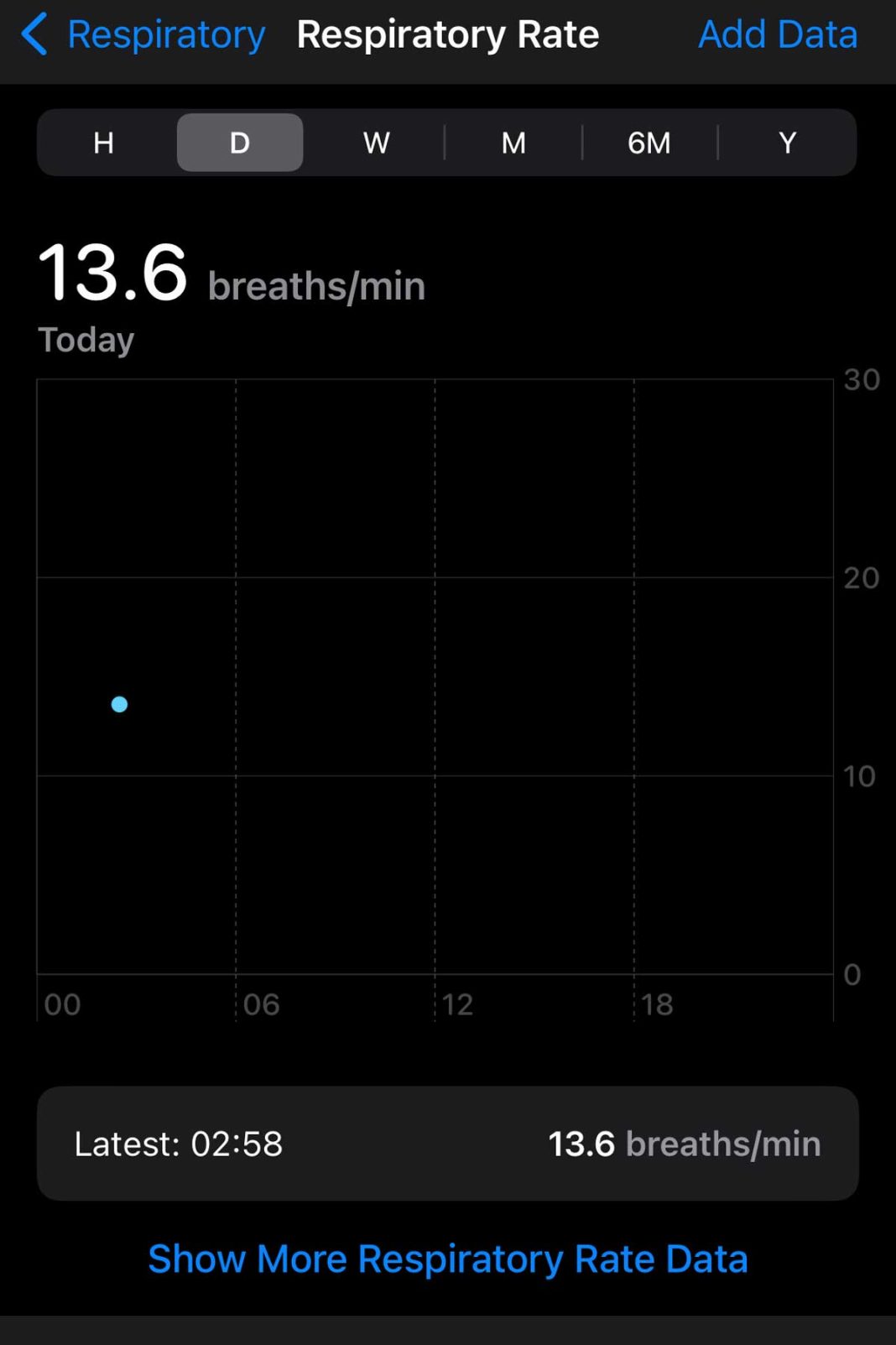Select the 6M six-month view

[x=649, y=143]
